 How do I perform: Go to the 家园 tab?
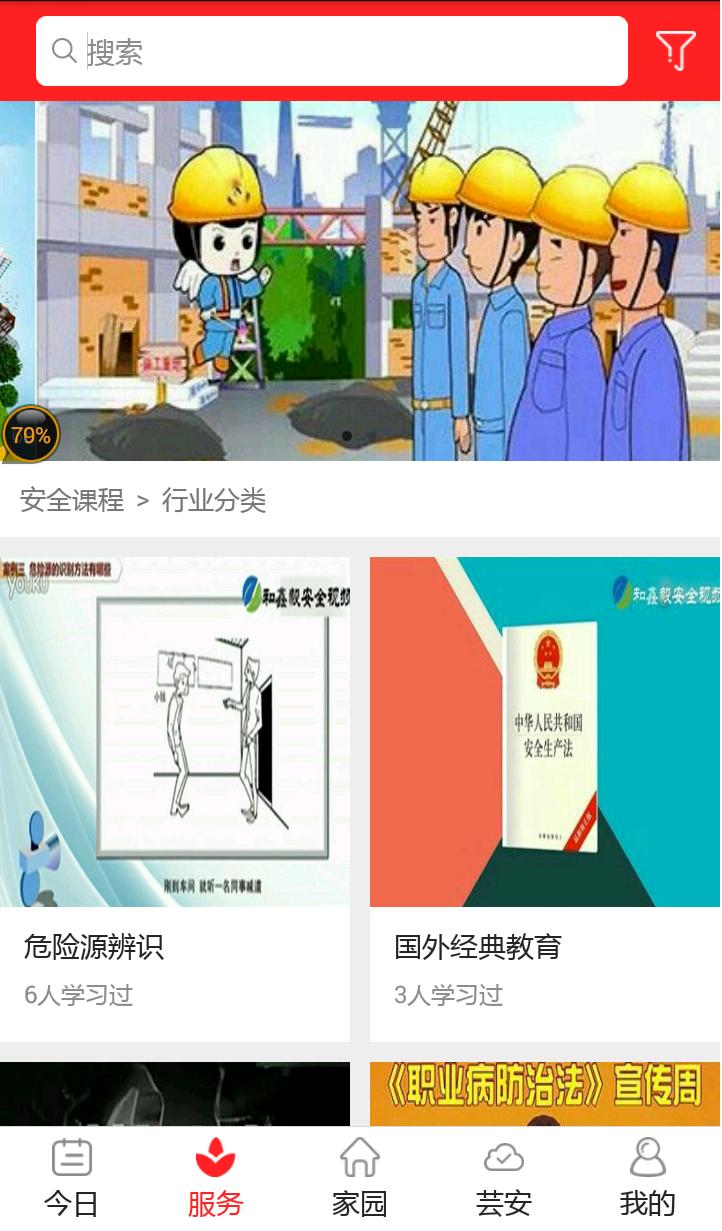coord(360,1179)
